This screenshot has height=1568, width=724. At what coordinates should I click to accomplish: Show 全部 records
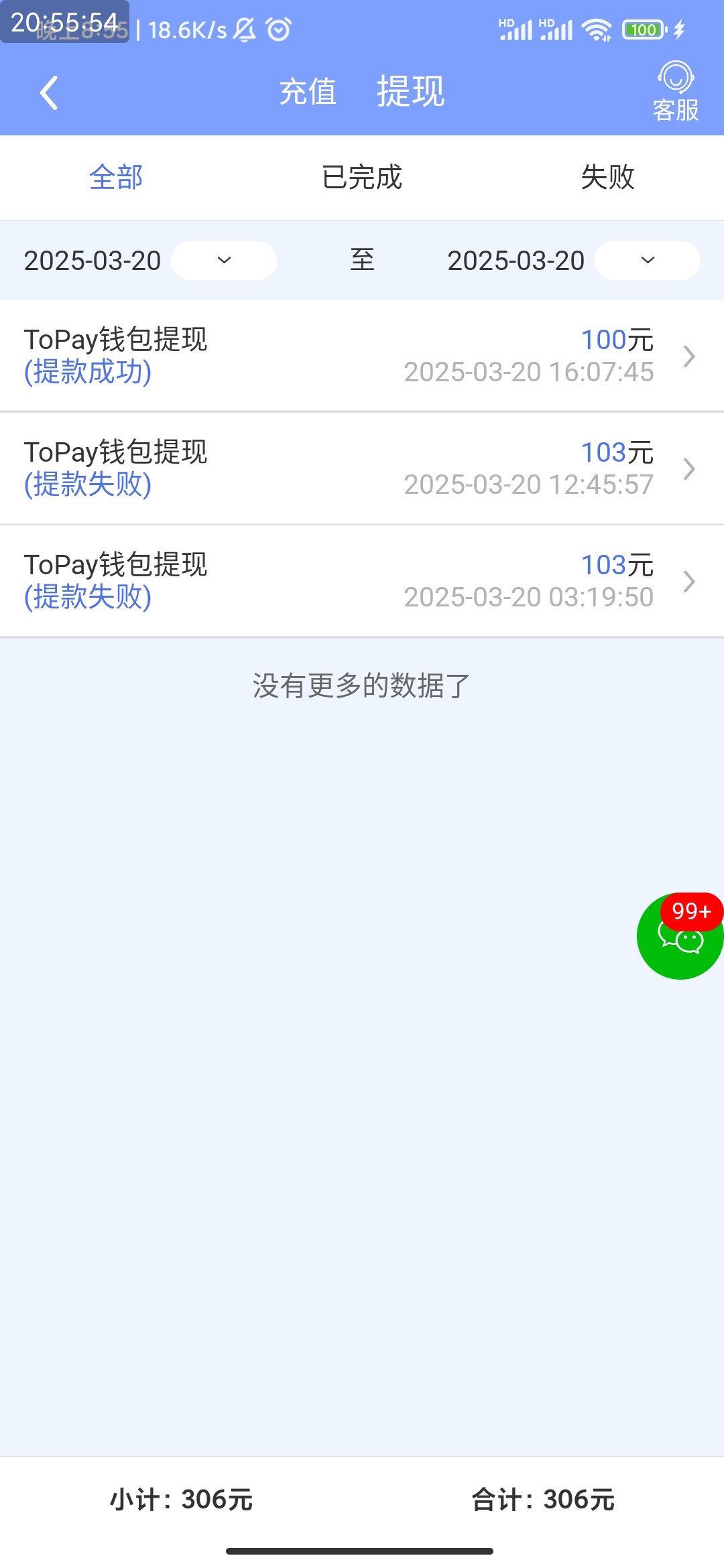click(x=116, y=178)
